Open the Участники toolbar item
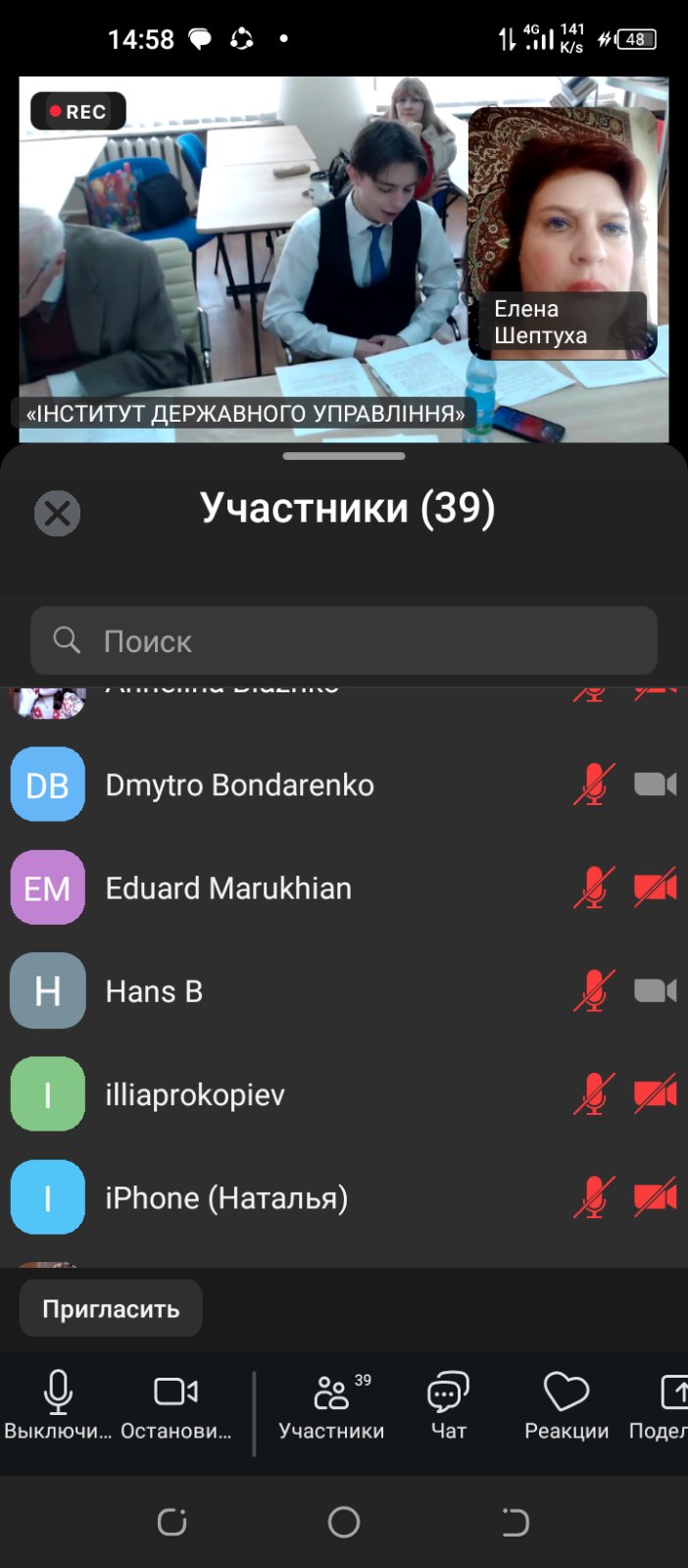688x1568 pixels. 331,1405
